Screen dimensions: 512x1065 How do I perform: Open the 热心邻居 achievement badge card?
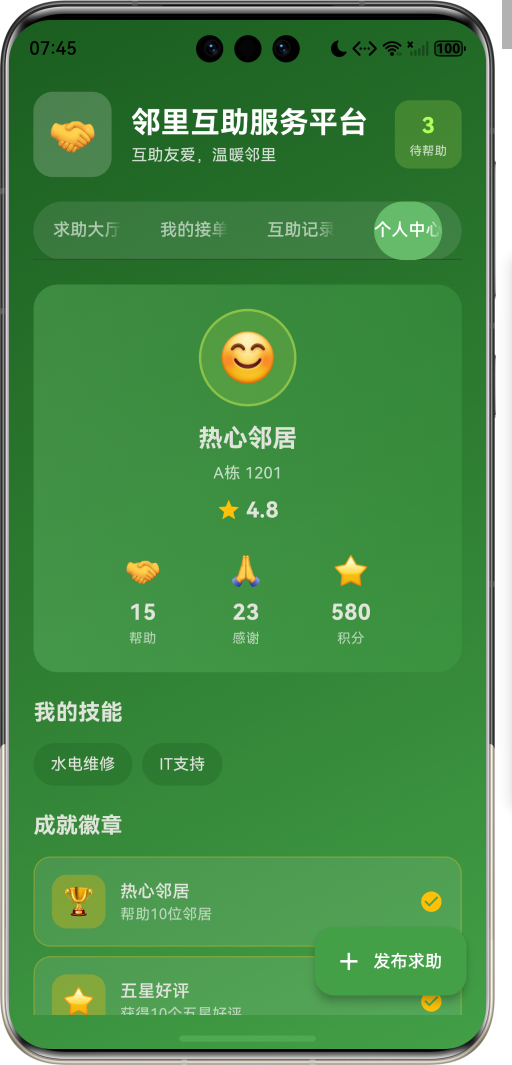click(248, 901)
